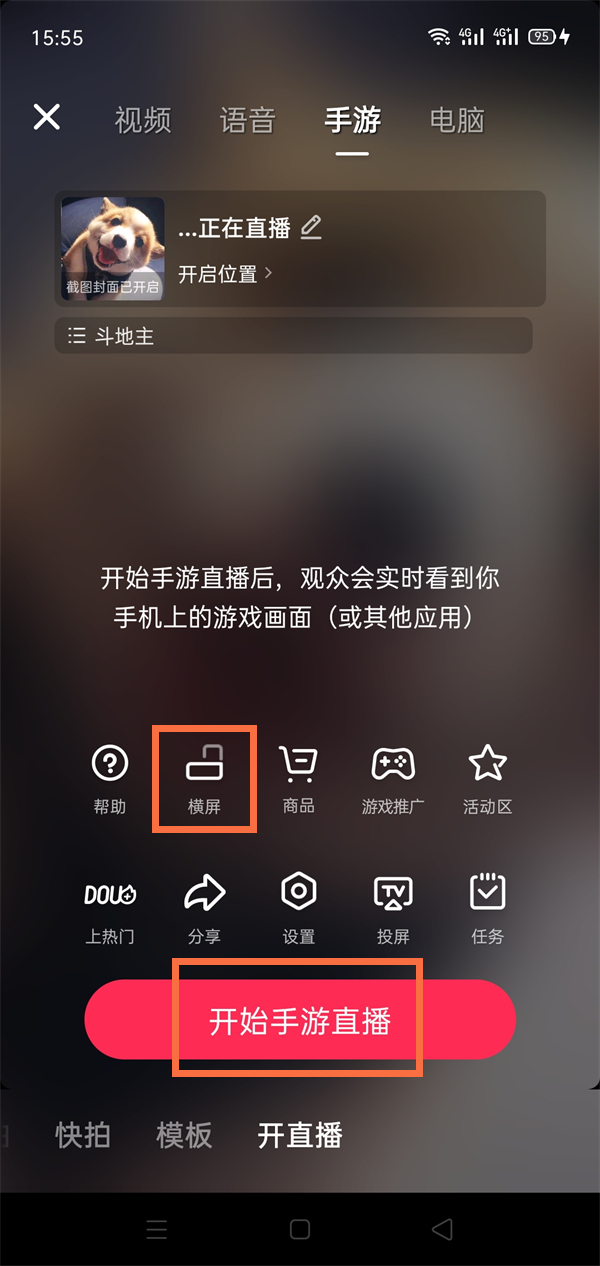Image resolution: width=600 pixels, height=1266 pixels.
Task: Switch to 快拍 mode
Action: [x=82, y=1135]
